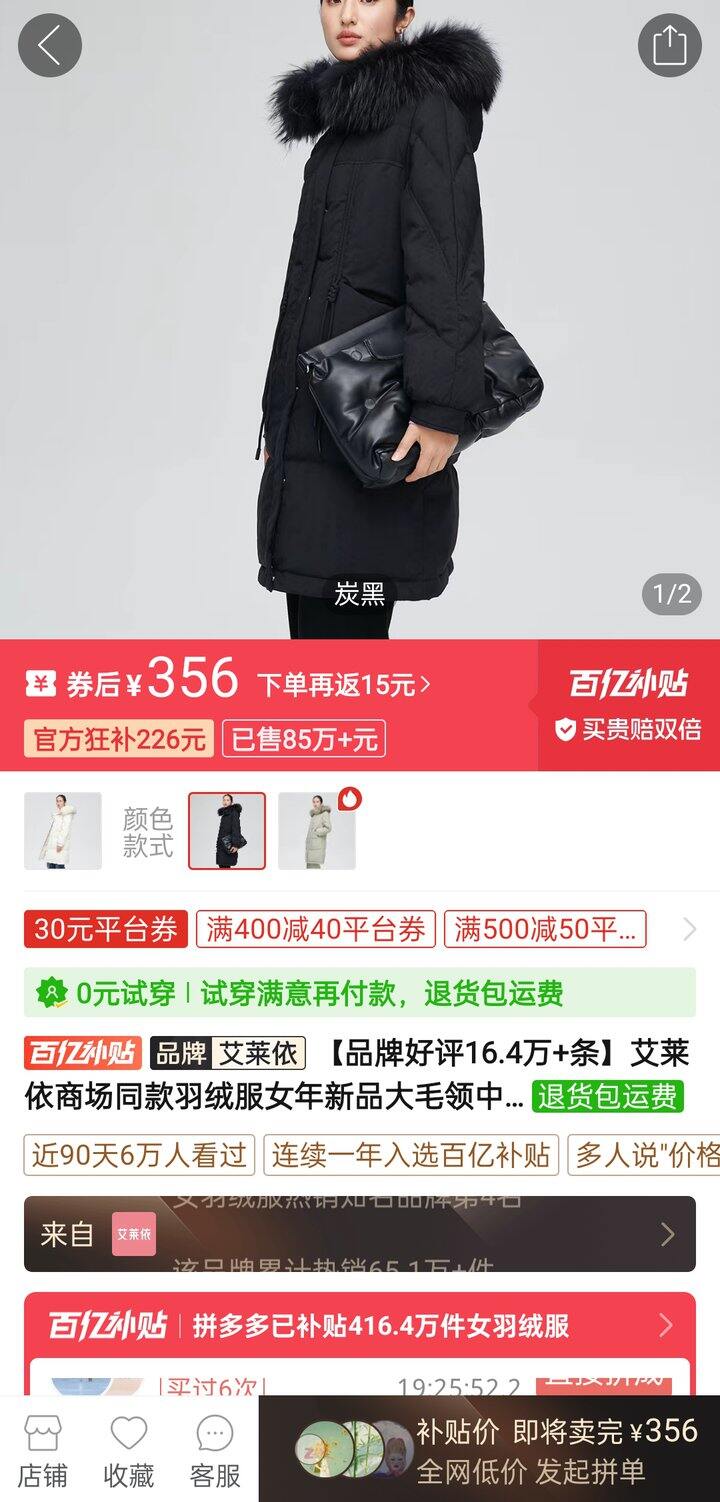Image resolution: width=720 pixels, height=1502 pixels.
Task: Claim the 满400减40平台券 coupon
Action: pos(316,929)
